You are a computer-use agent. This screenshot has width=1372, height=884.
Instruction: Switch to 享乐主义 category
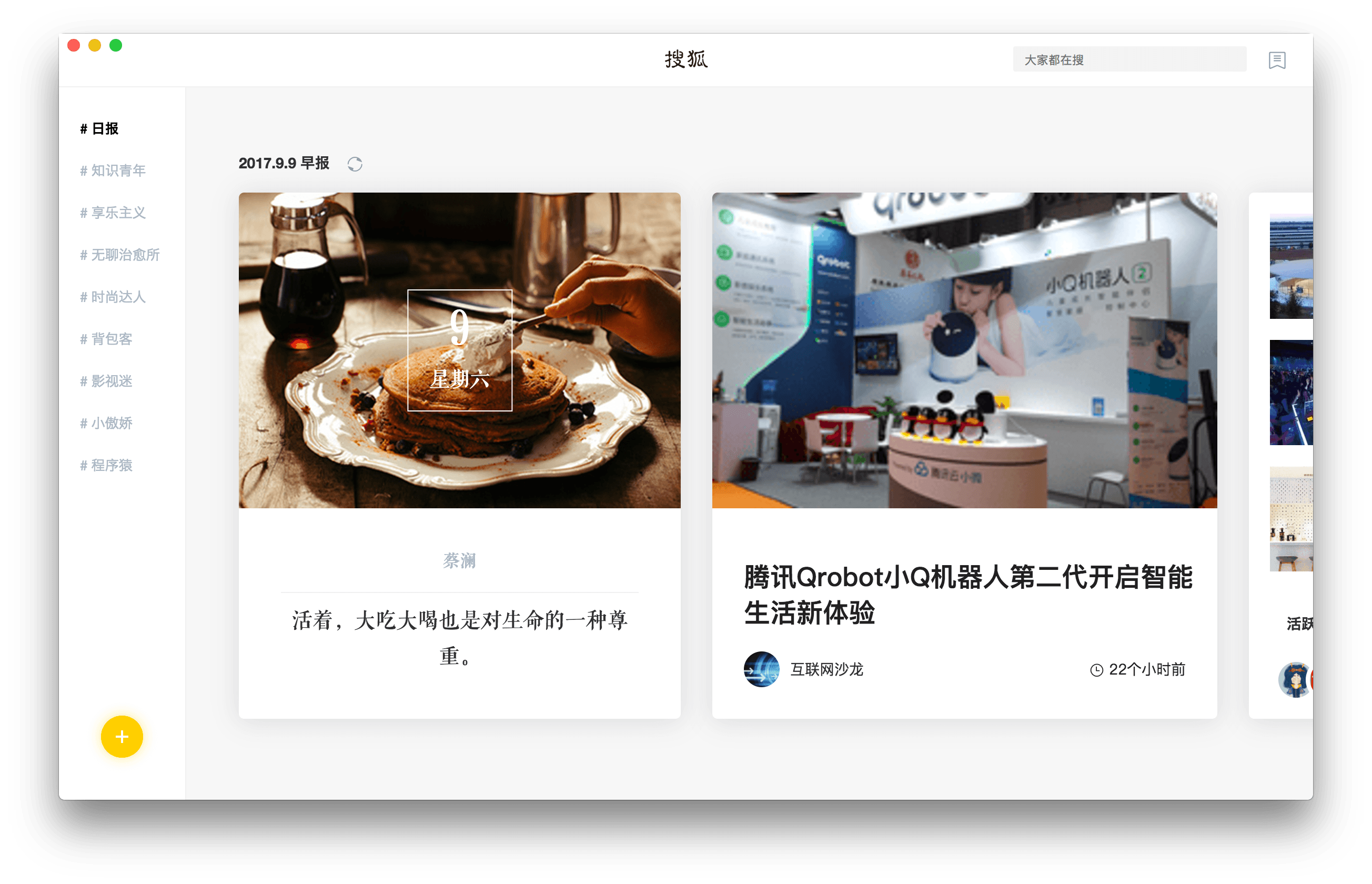(x=113, y=213)
